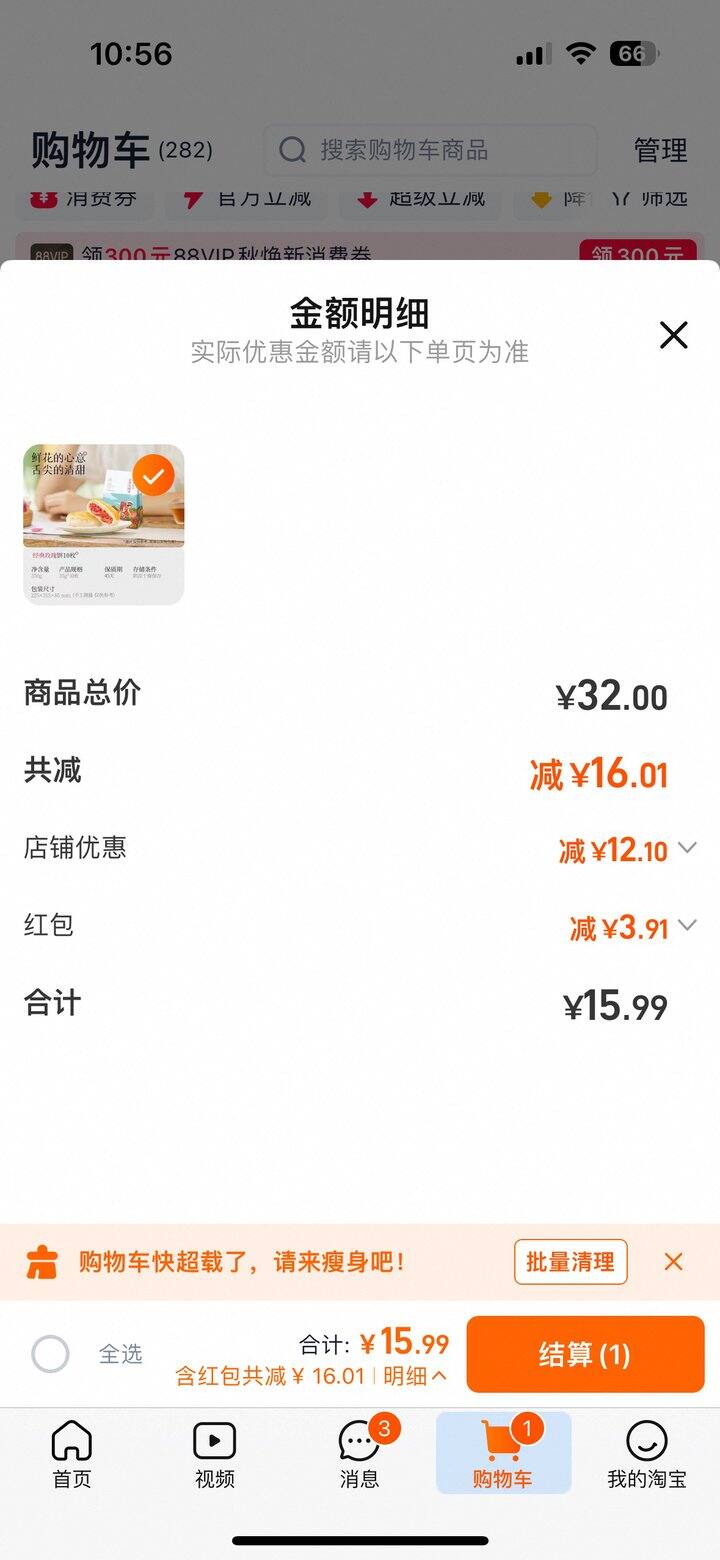Screen dimensions: 720x1560
Task: Tap 管理 to manage the cart
Action: (x=661, y=150)
